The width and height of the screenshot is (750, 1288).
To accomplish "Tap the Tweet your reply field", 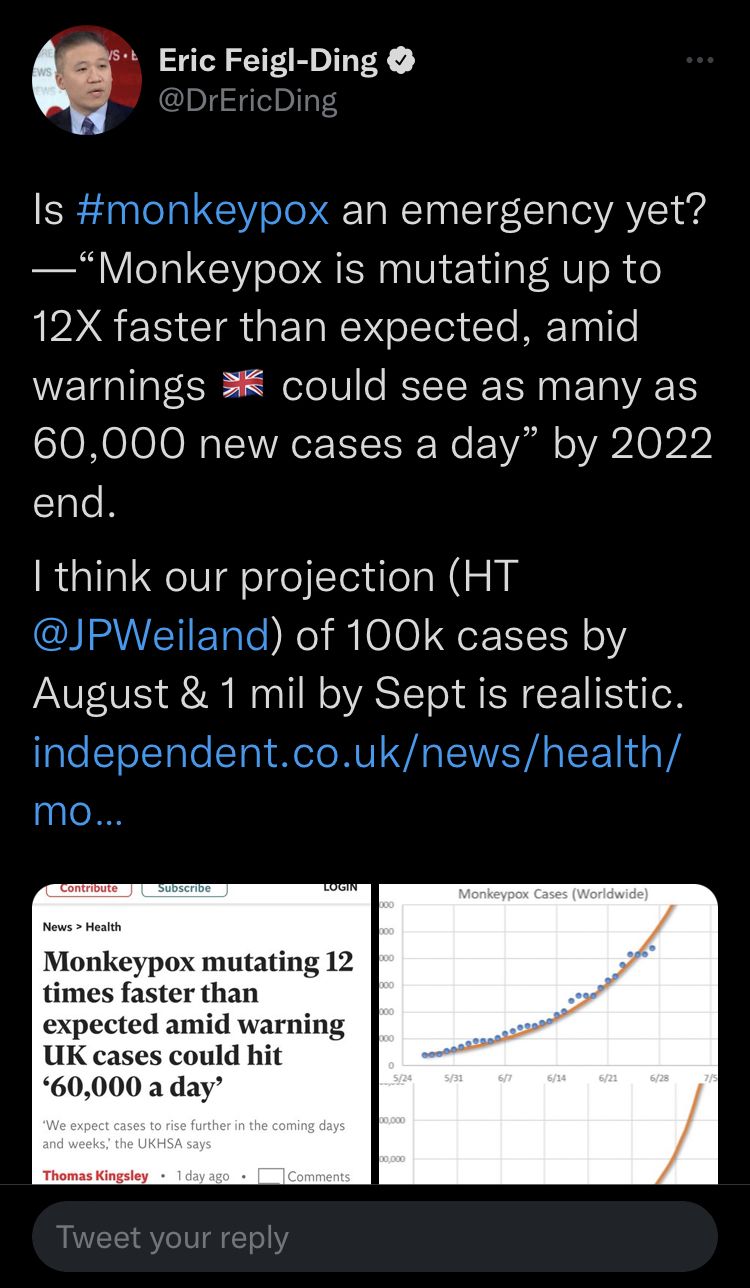I will pos(374,1237).
